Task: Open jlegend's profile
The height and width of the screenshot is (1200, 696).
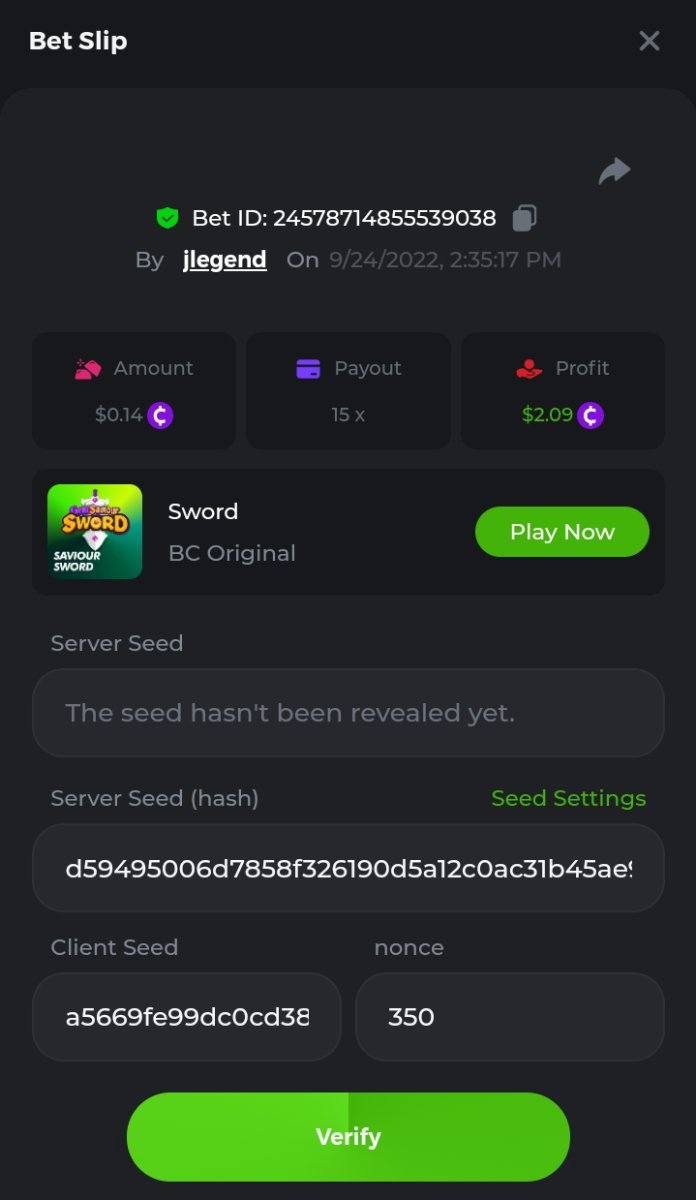Action: point(225,260)
